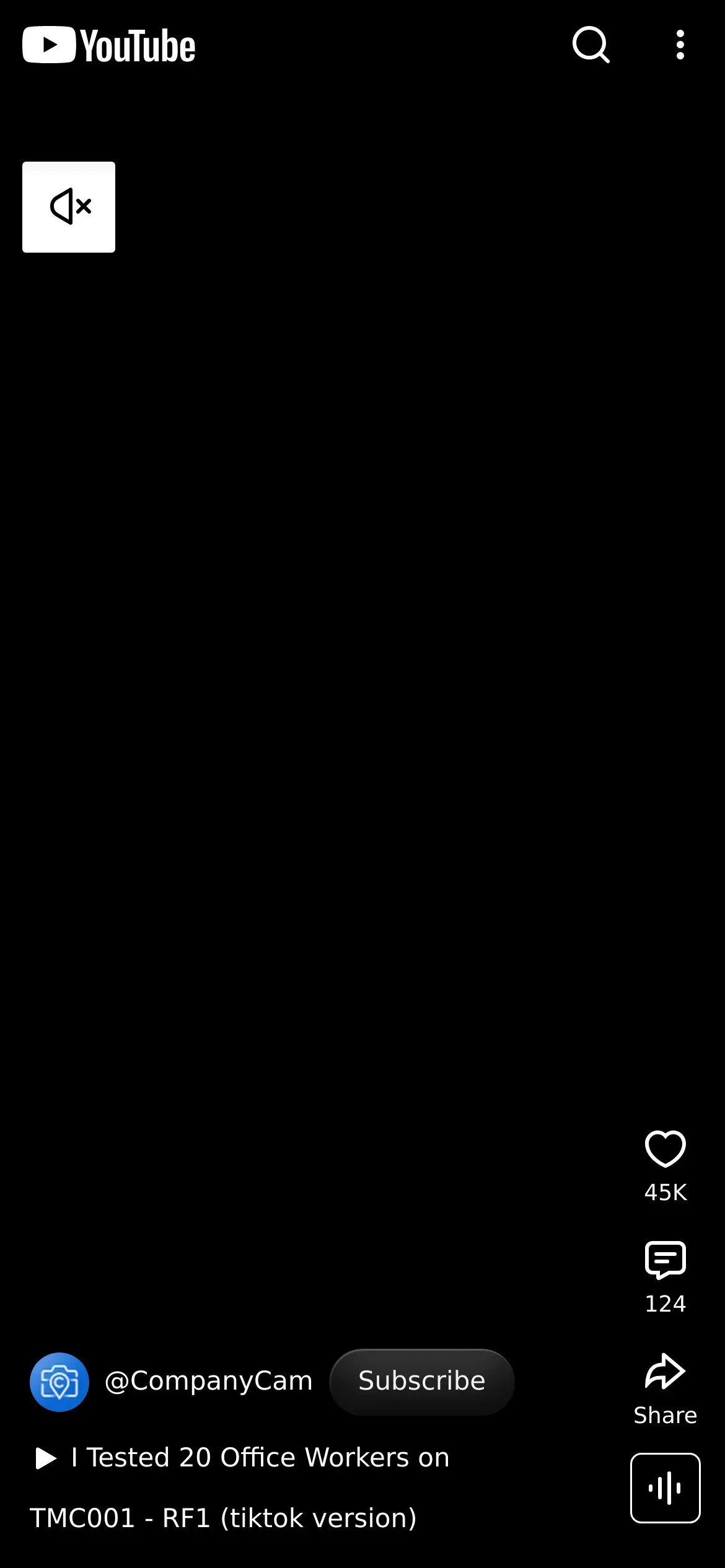Image resolution: width=725 pixels, height=1568 pixels.
Task: Open the three-dot overflow menu
Action: (680, 45)
